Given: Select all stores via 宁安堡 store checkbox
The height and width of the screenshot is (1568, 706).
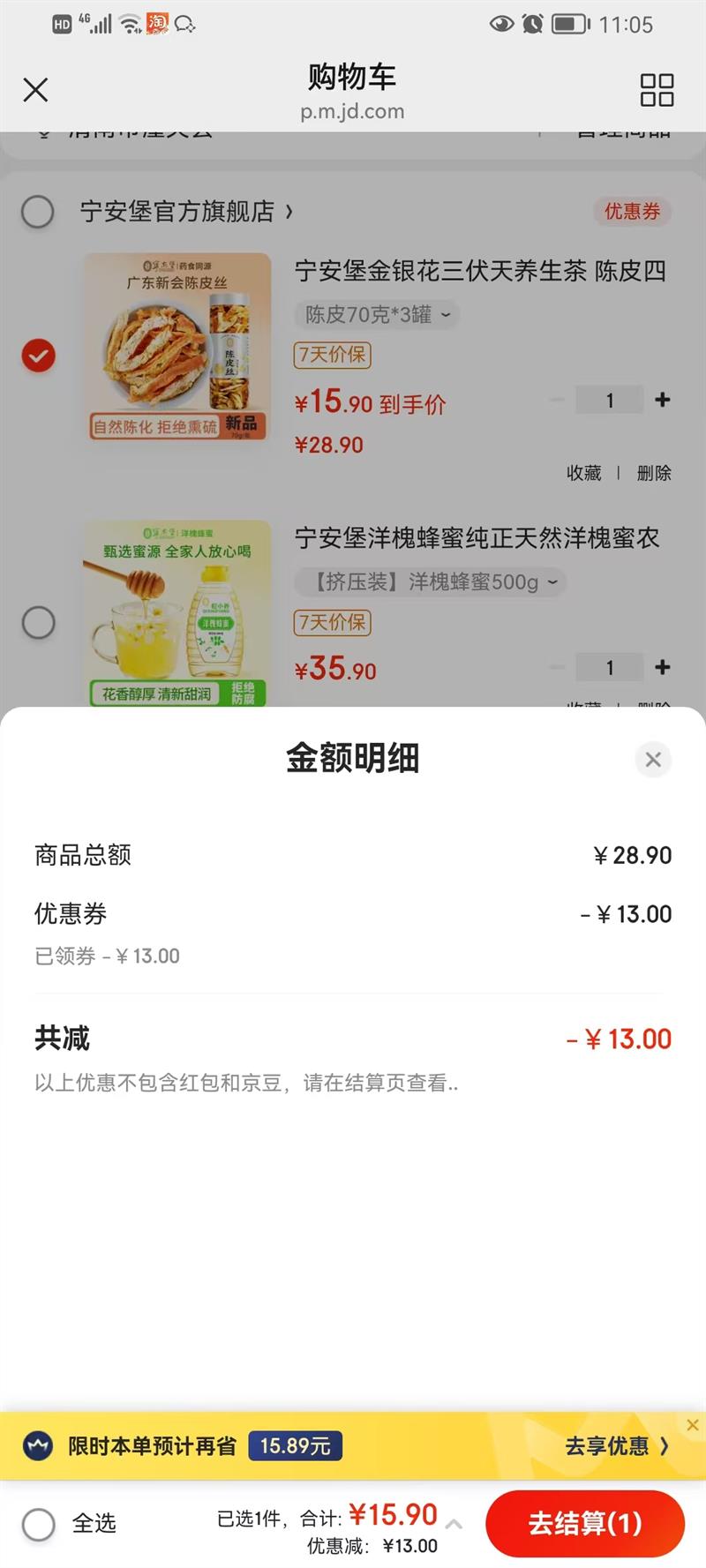Looking at the screenshot, I should [38, 212].
